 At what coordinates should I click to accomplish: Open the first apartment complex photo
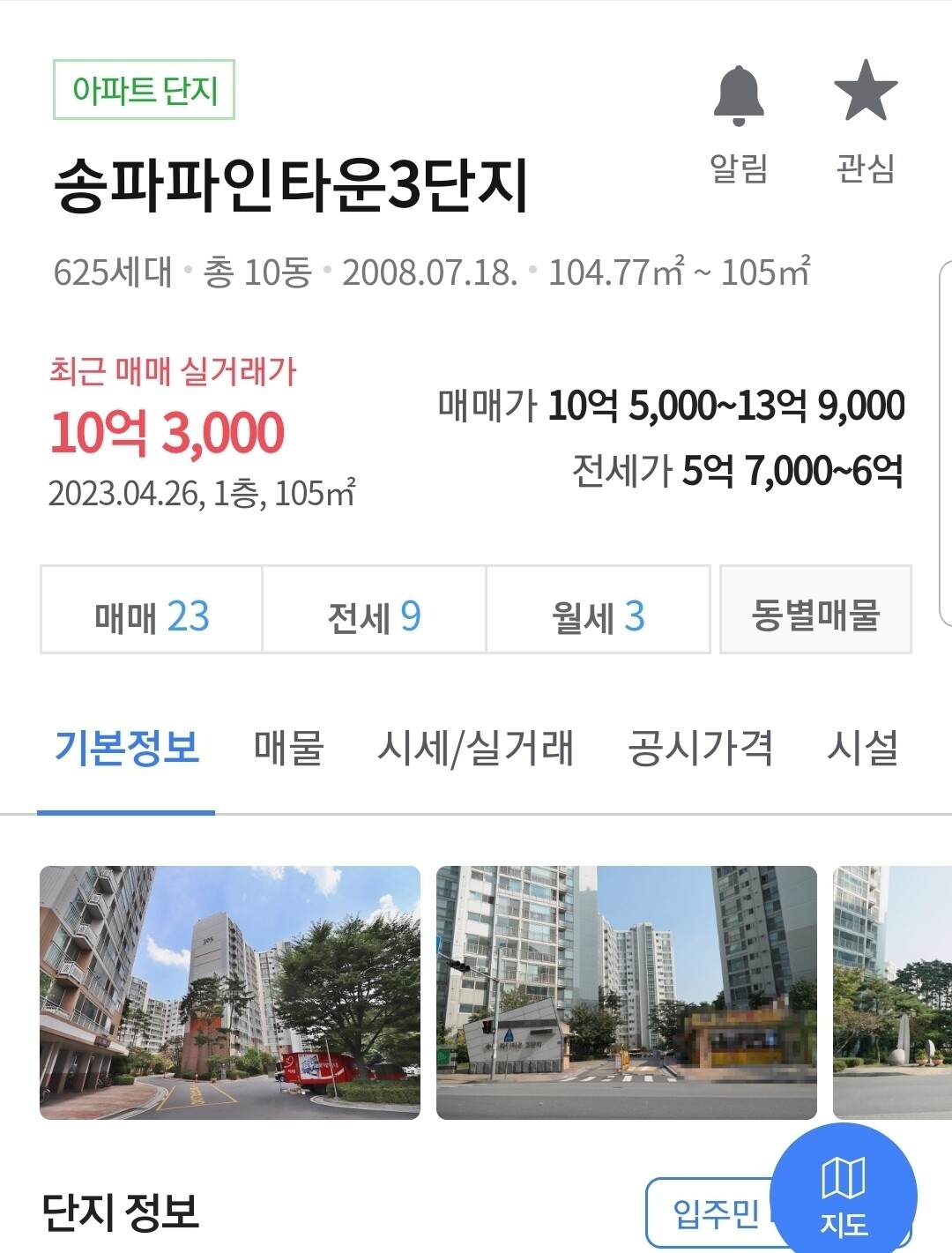pyautogui.click(x=230, y=993)
